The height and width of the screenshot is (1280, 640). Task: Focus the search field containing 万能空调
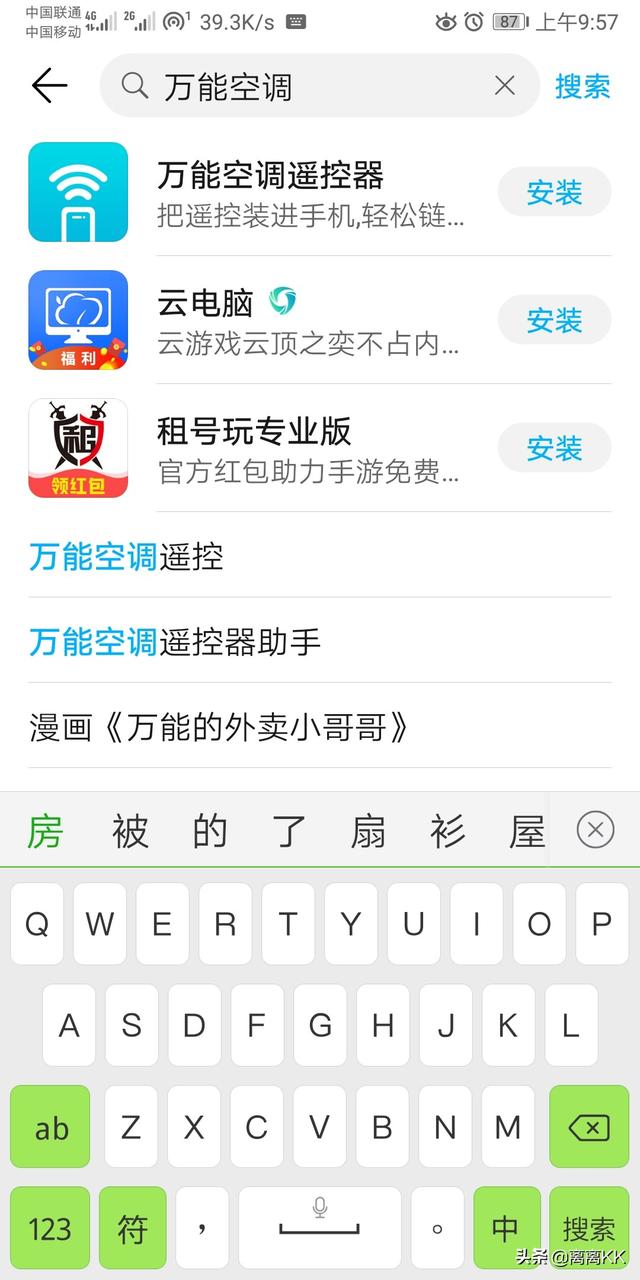click(x=320, y=87)
